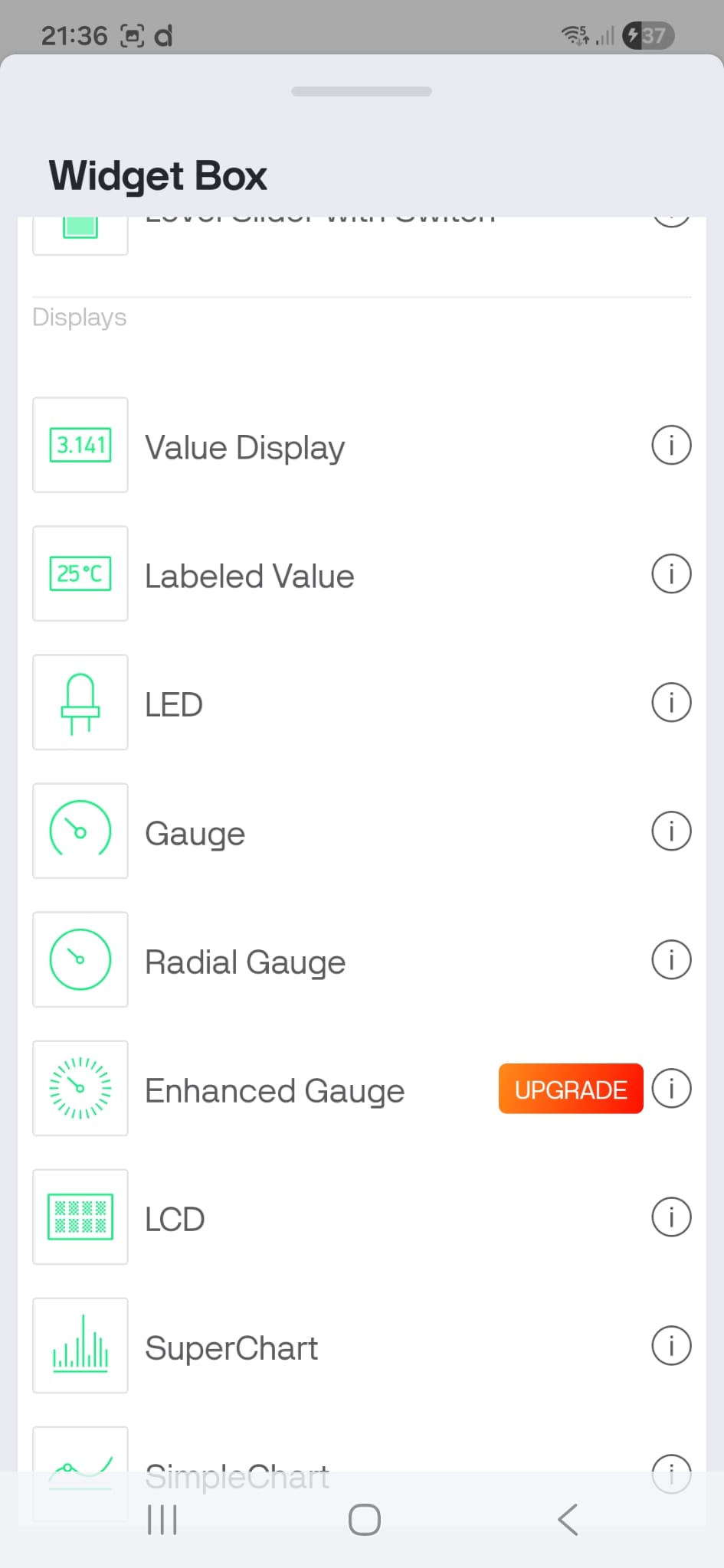Image resolution: width=724 pixels, height=1568 pixels.
Task: Choose the SuperChart widget
Action: click(362, 1345)
